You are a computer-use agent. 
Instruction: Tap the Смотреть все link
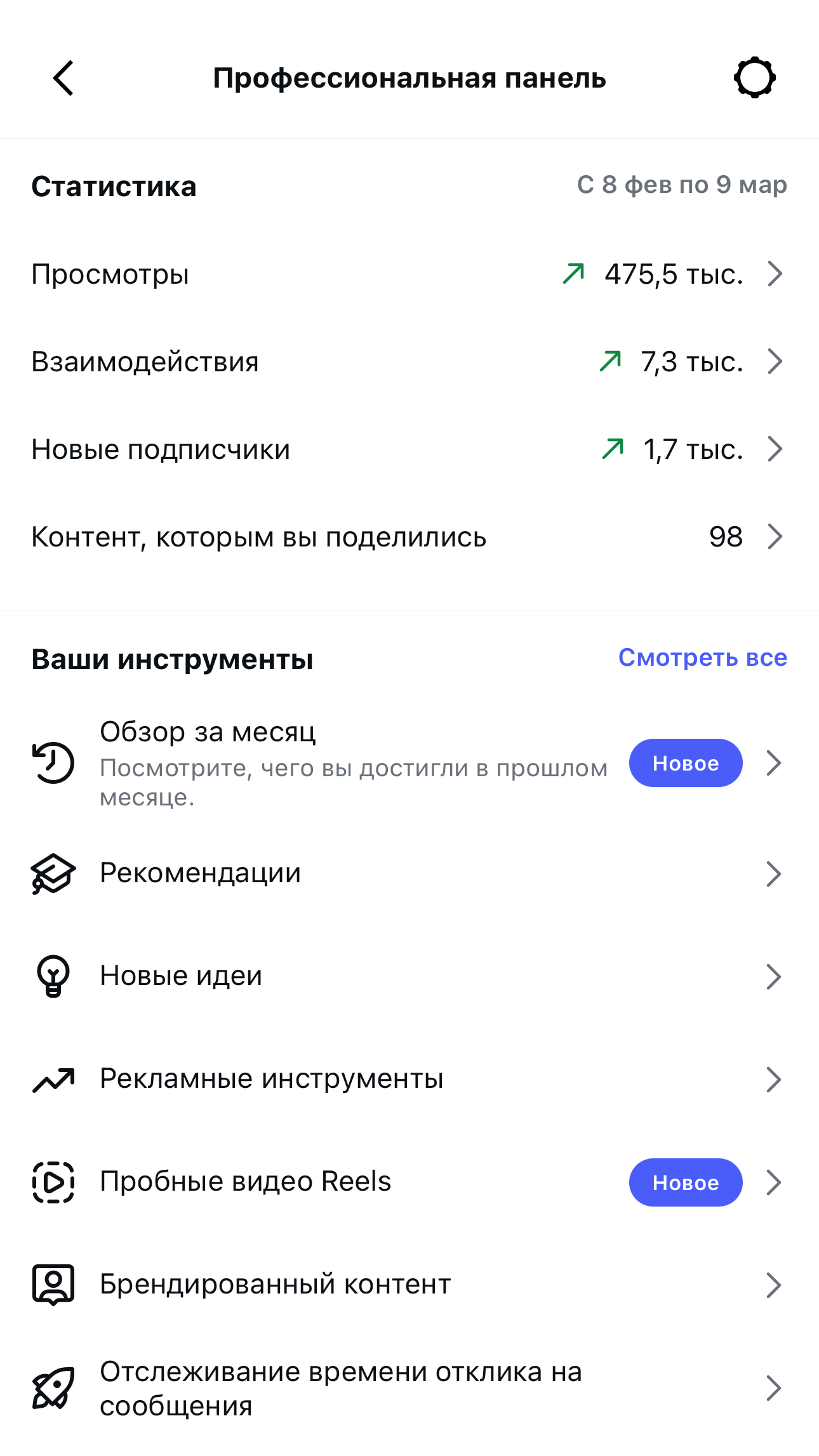coord(702,658)
